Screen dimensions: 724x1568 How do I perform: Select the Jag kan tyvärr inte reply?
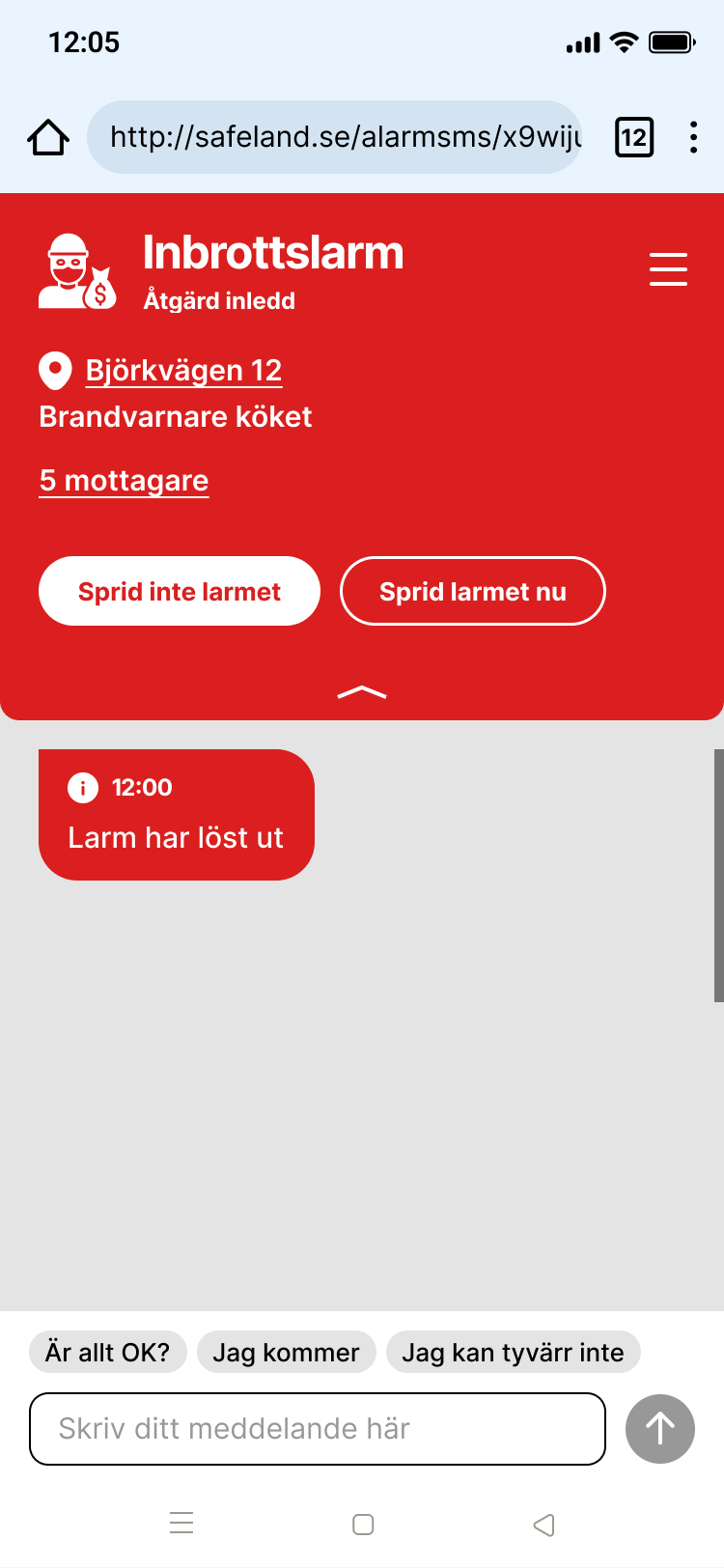513,1352
